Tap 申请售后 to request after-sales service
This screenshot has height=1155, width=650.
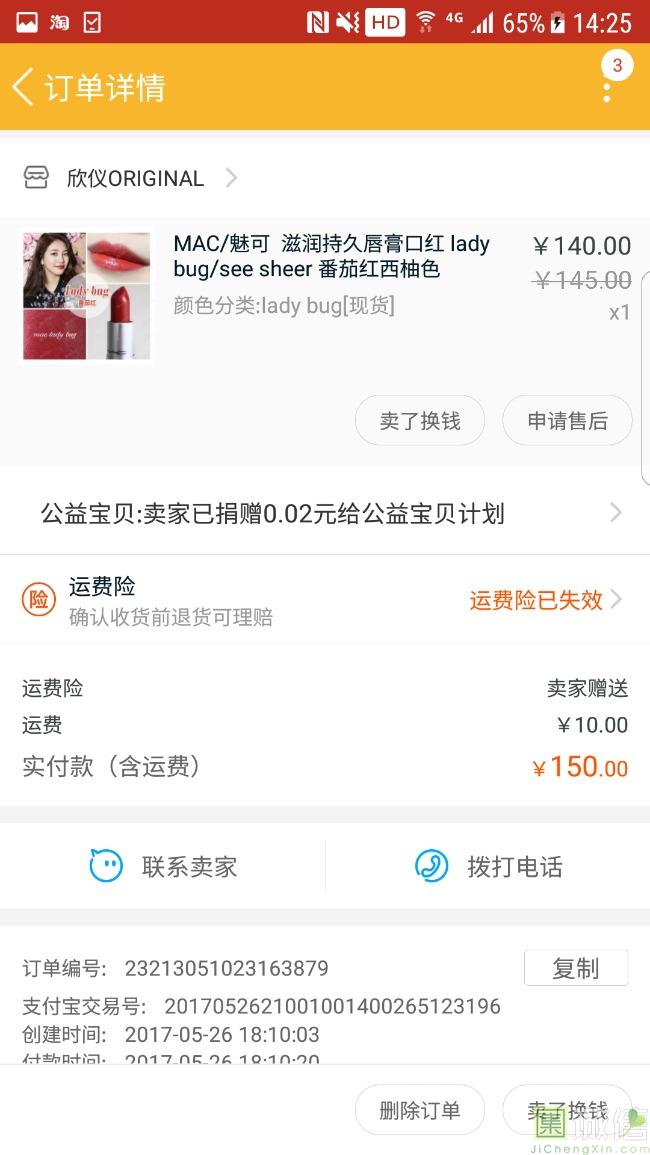tap(567, 421)
